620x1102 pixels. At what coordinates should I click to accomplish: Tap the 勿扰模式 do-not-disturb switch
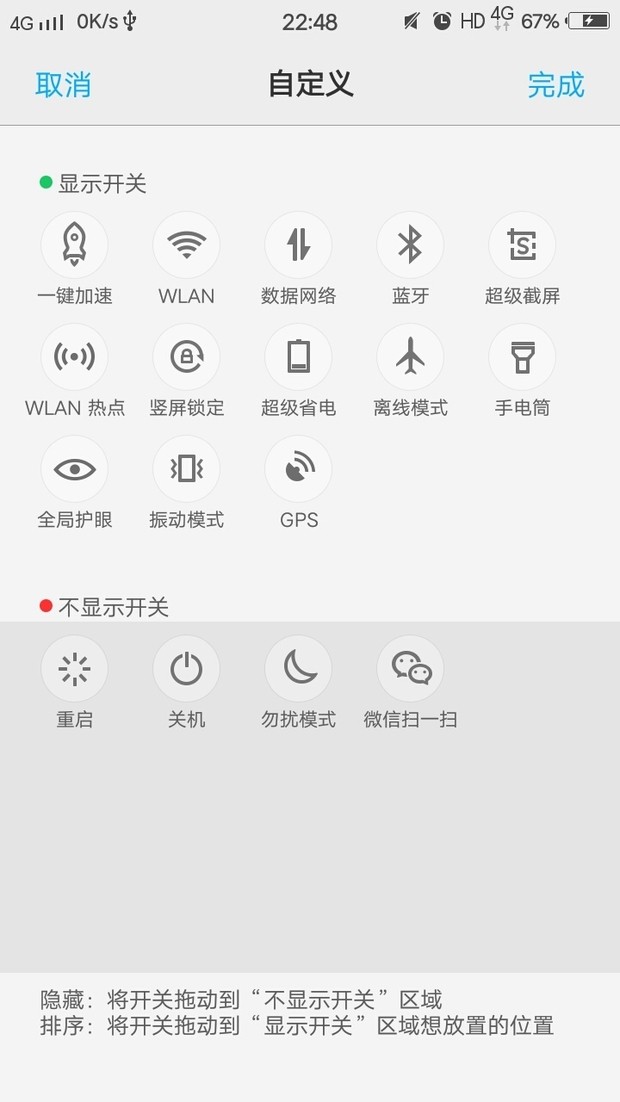click(298, 668)
